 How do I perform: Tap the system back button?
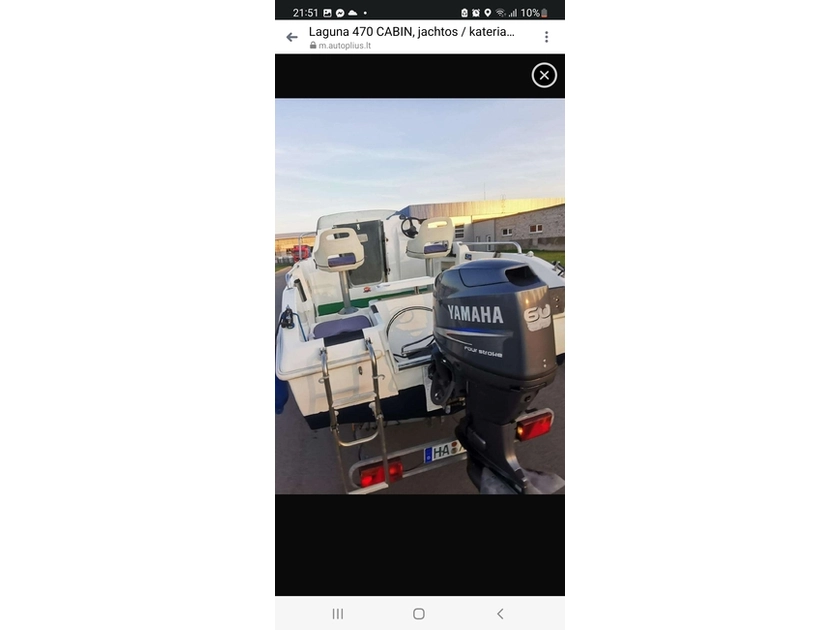click(500, 614)
